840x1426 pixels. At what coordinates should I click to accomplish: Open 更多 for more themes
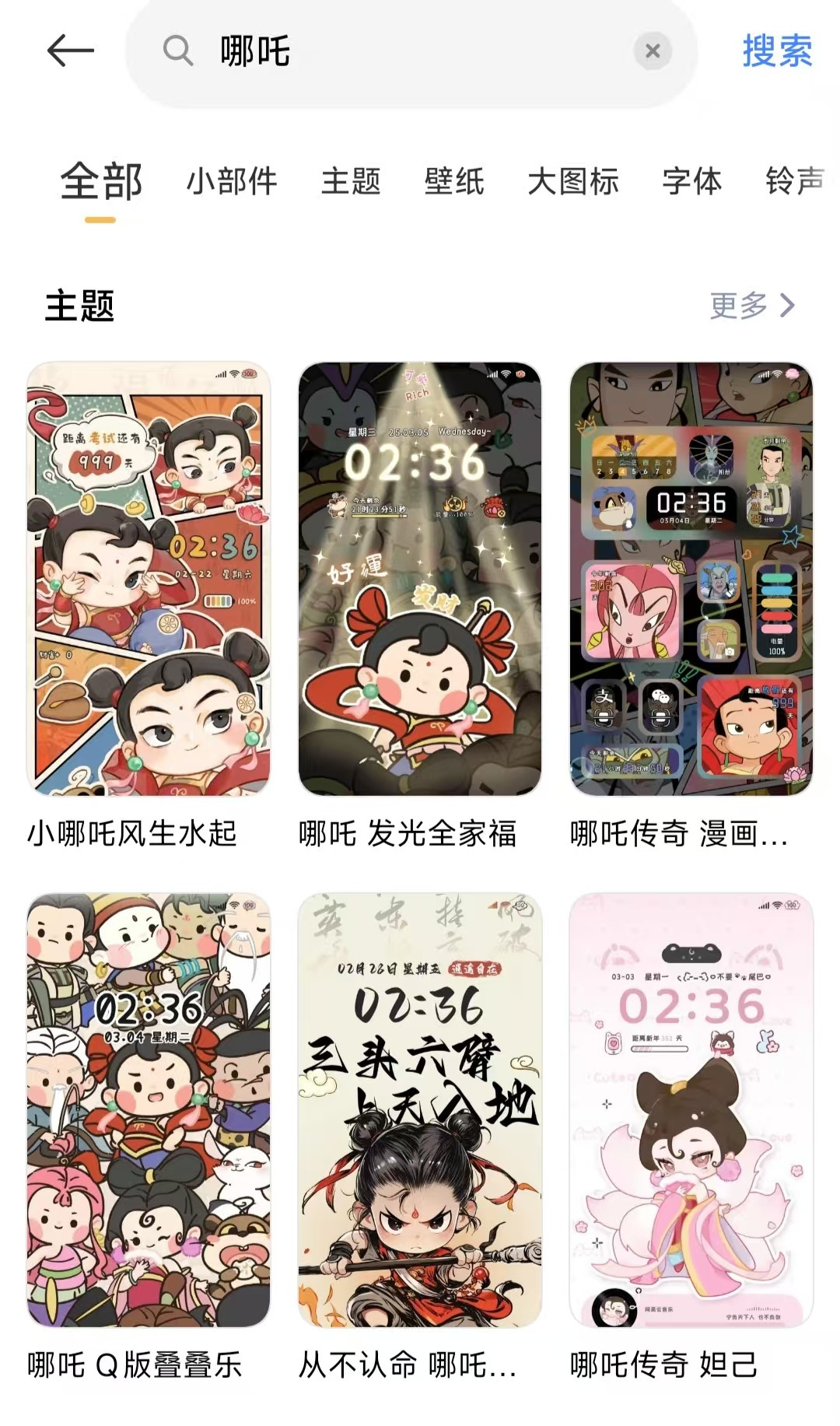[751, 306]
